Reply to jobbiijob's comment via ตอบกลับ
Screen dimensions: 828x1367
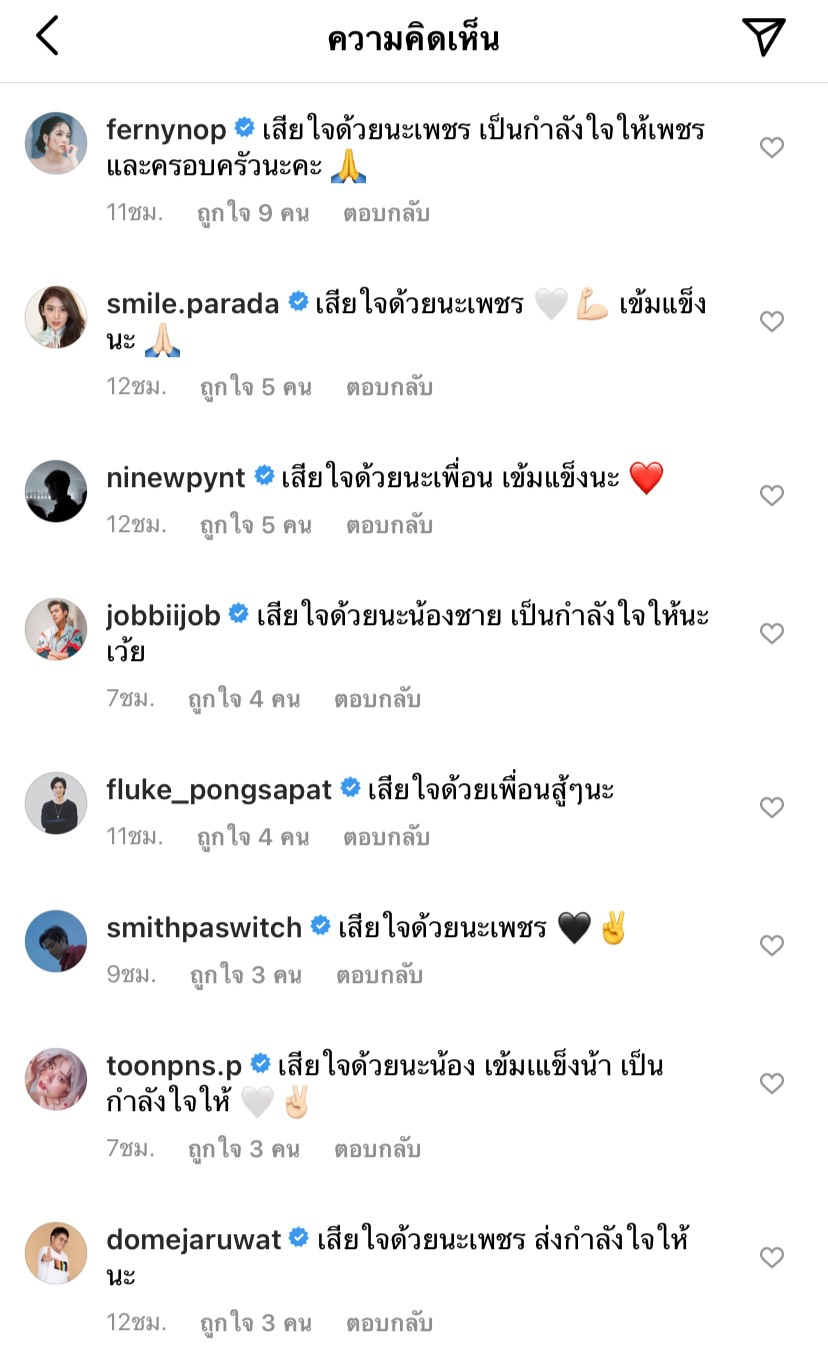point(377,698)
